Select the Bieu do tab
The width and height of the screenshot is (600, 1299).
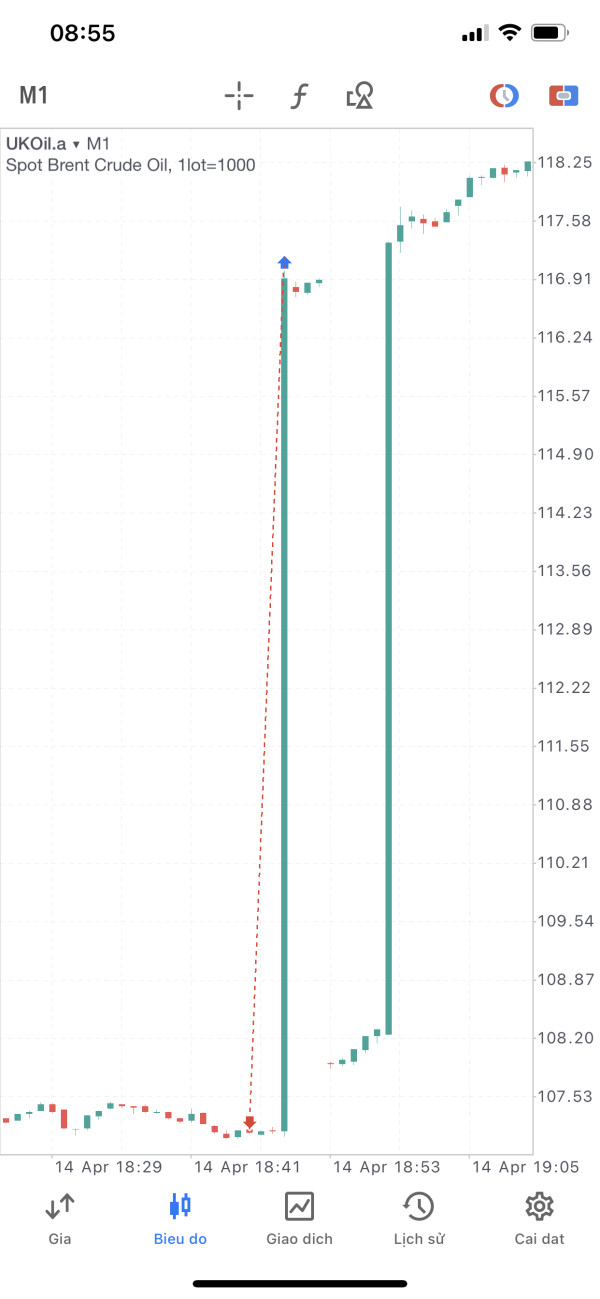pos(180,1219)
